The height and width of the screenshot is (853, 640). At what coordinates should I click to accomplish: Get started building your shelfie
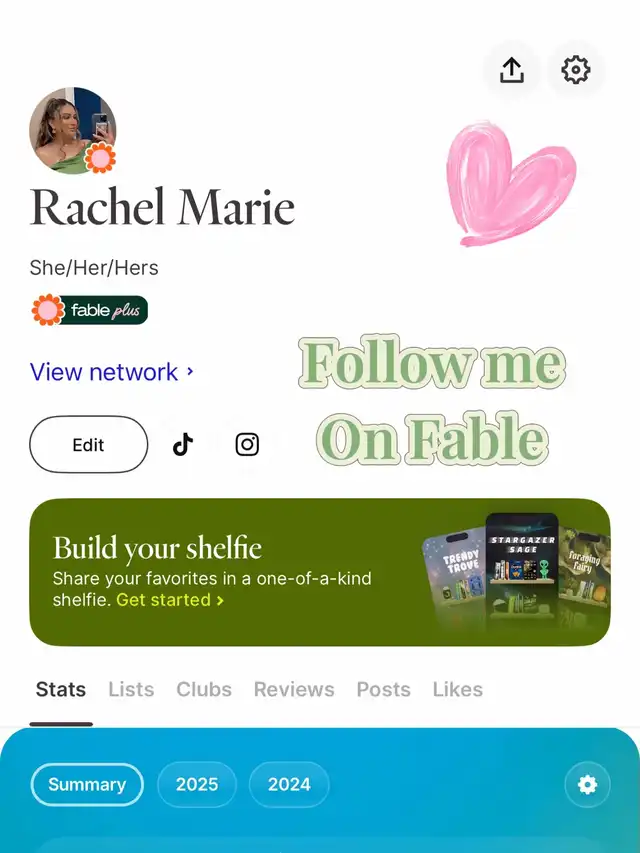169,600
